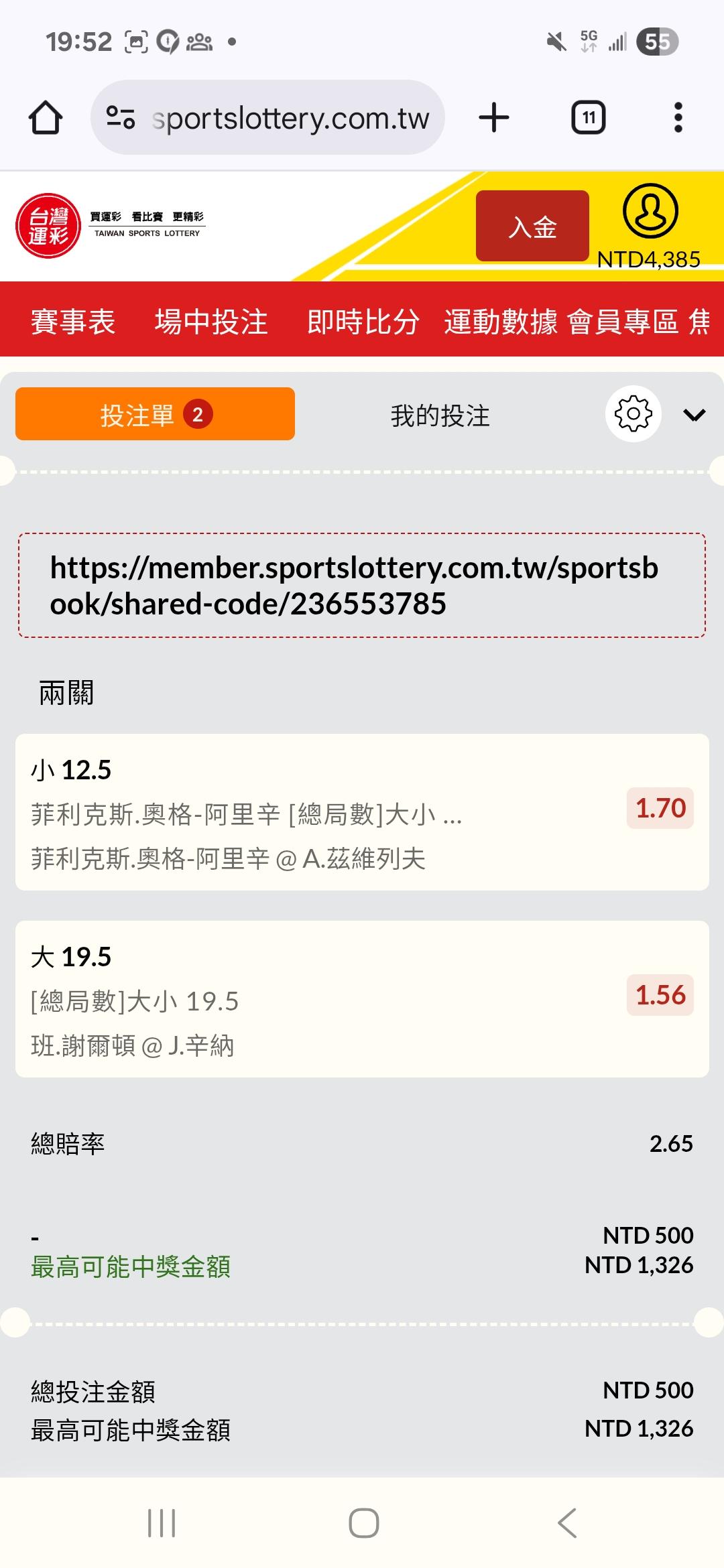Screen dimensions: 724x1568
Task: Go to 場中投注 in the menu
Action: [x=211, y=322]
